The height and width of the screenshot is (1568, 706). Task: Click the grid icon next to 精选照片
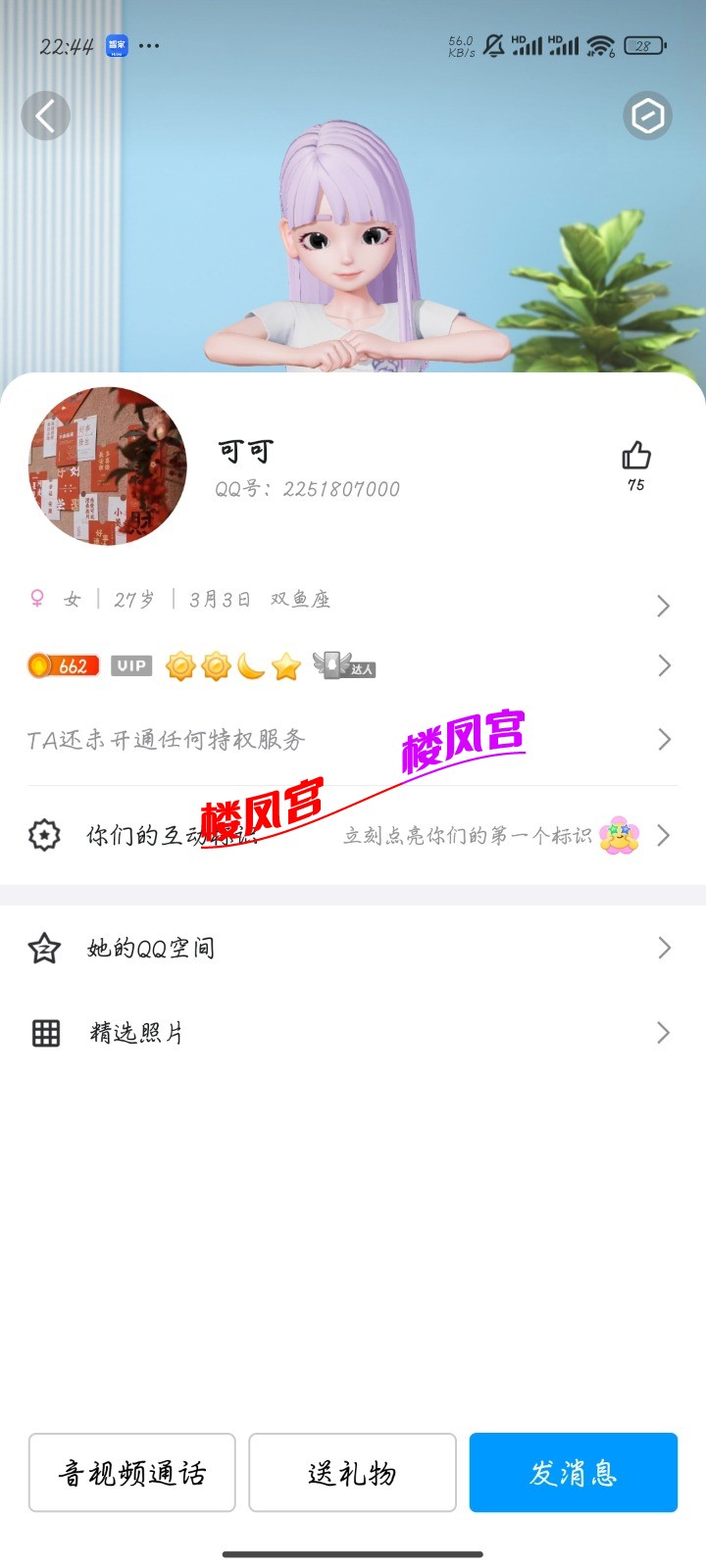44,1032
